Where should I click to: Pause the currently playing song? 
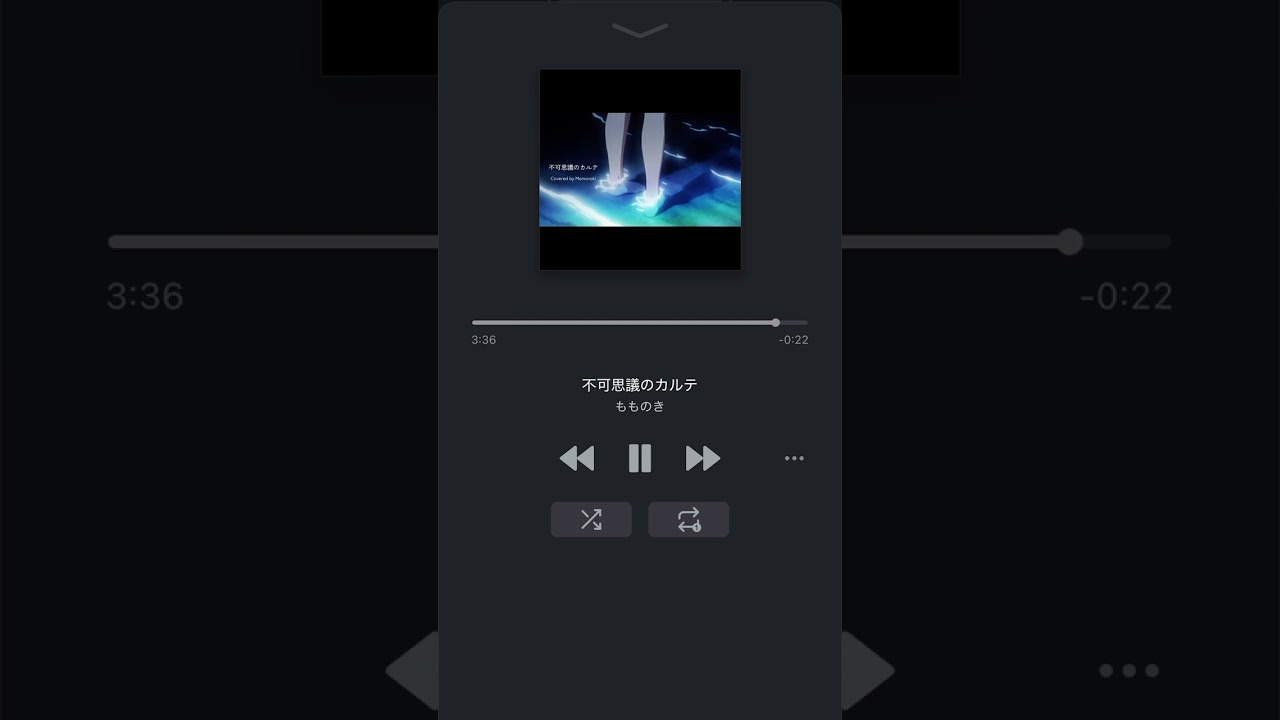pos(640,458)
